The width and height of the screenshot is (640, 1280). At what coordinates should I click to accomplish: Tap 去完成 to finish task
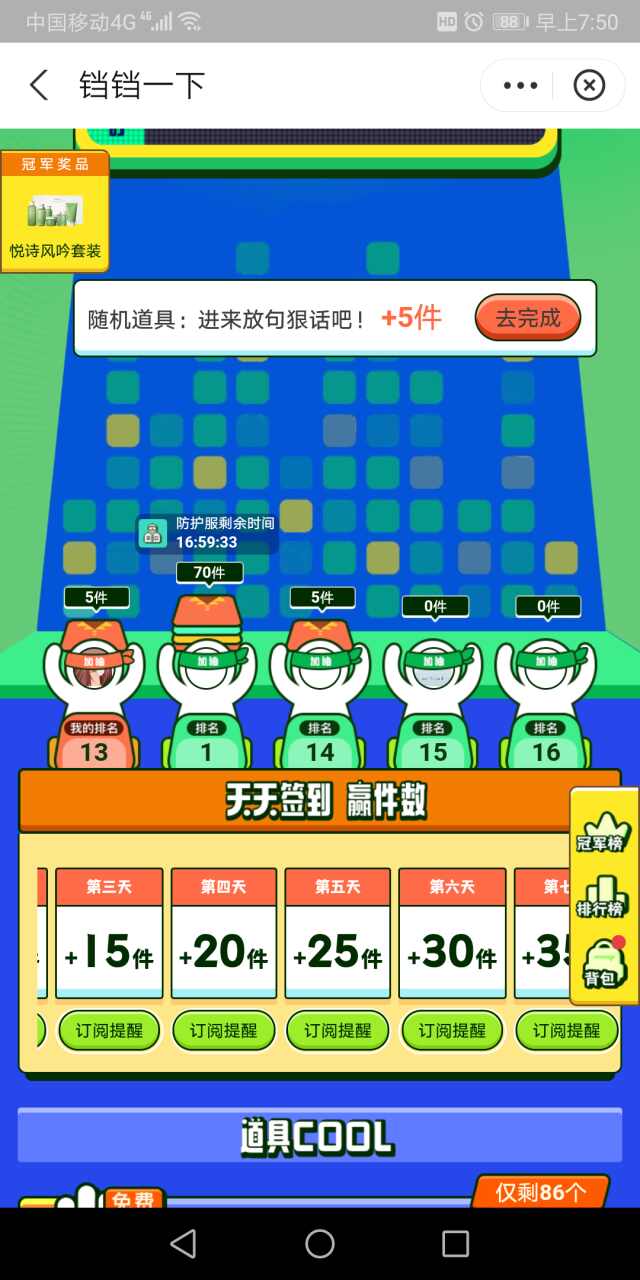tap(527, 319)
